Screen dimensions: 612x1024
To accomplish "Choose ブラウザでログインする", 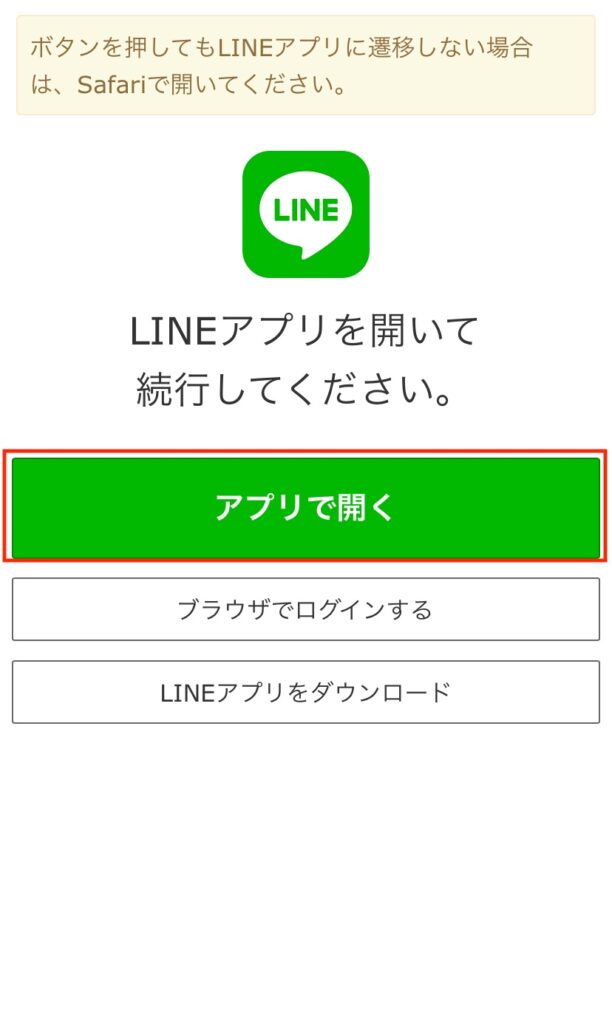I will point(306,609).
